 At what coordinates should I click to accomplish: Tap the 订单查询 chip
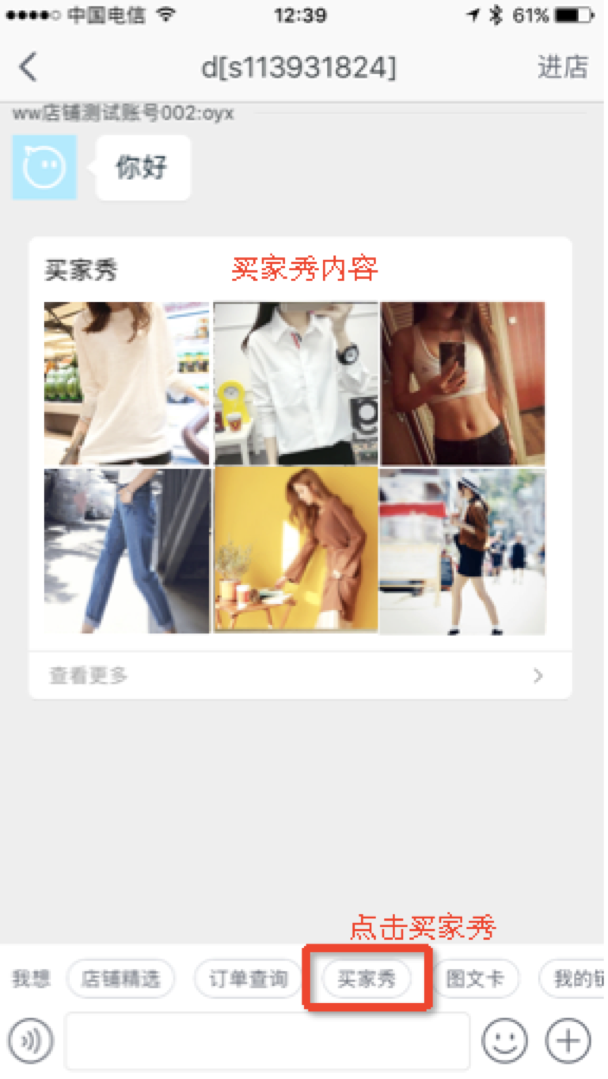click(247, 979)
